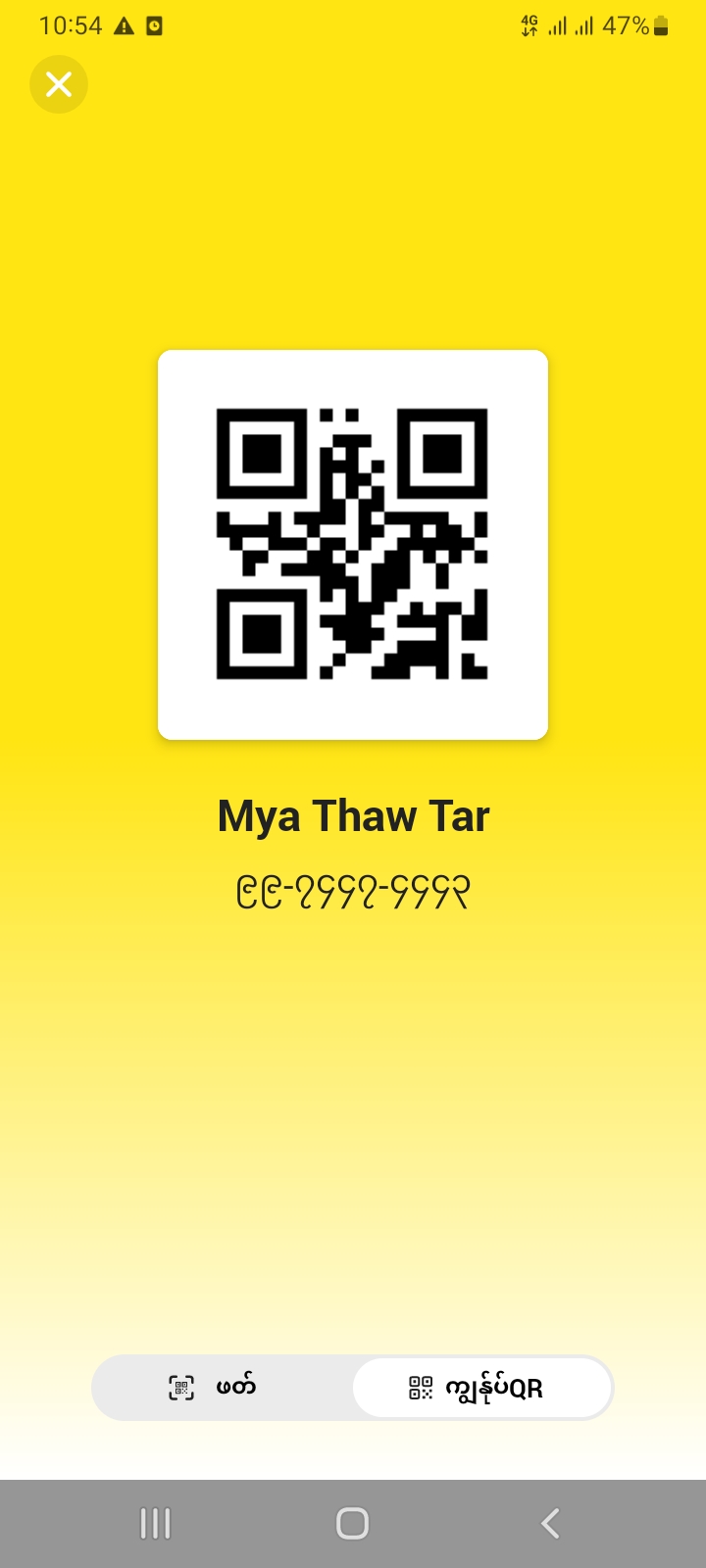The width and height of the screenshot is (706, 1568).
Task: Close the QR code screen
Action: (x=59, y=85)
